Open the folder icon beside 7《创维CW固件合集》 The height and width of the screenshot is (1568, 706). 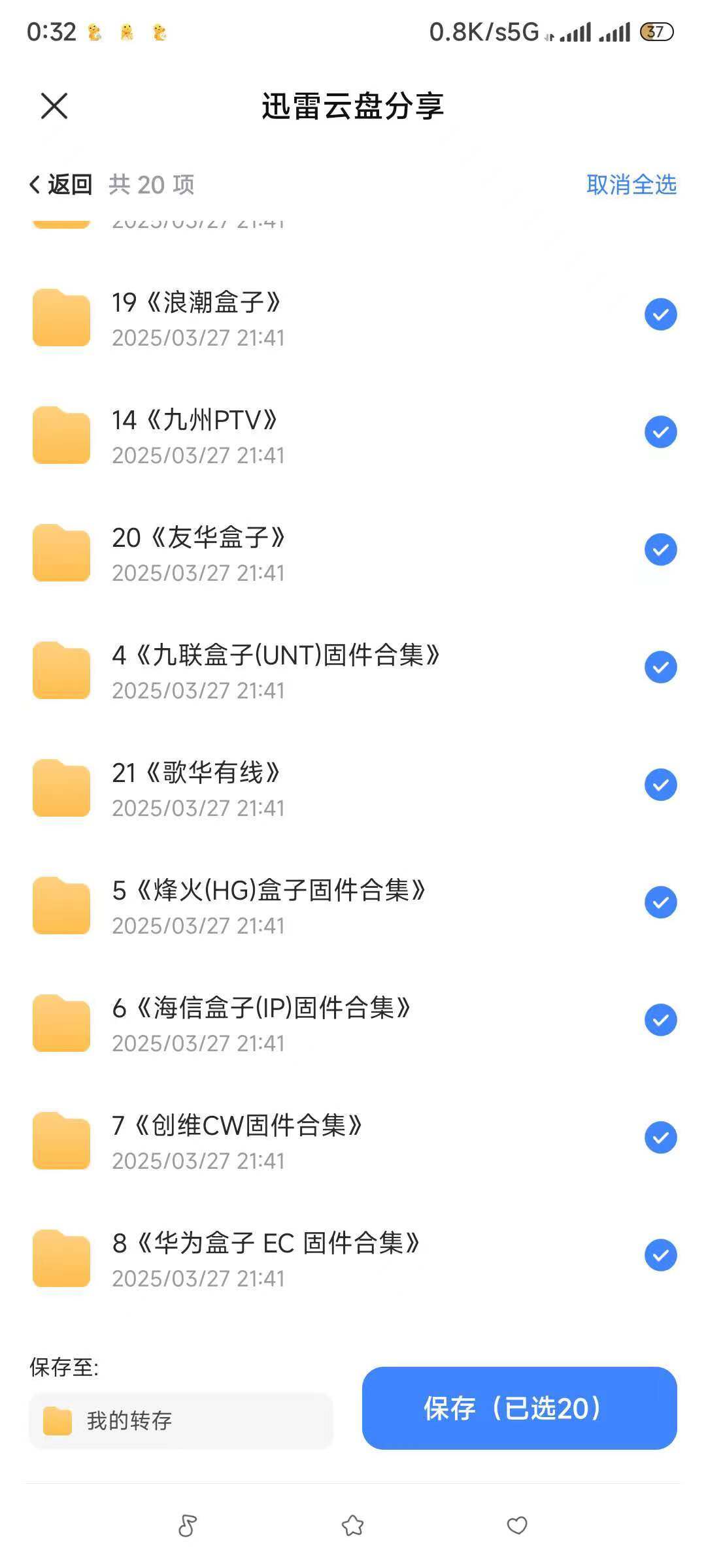point(61,1140)
